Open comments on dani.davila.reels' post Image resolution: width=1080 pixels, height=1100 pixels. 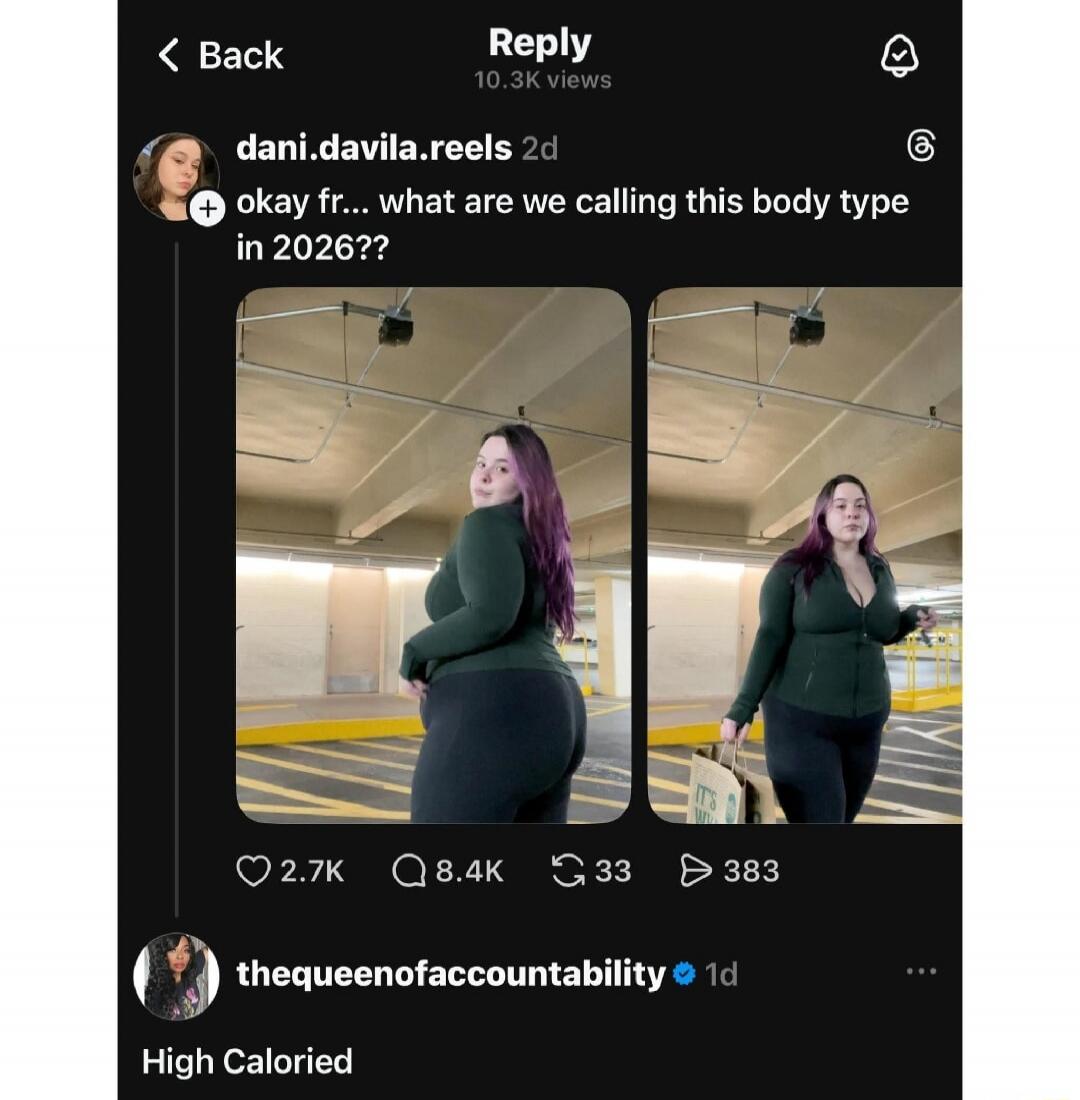click(410, 871)
